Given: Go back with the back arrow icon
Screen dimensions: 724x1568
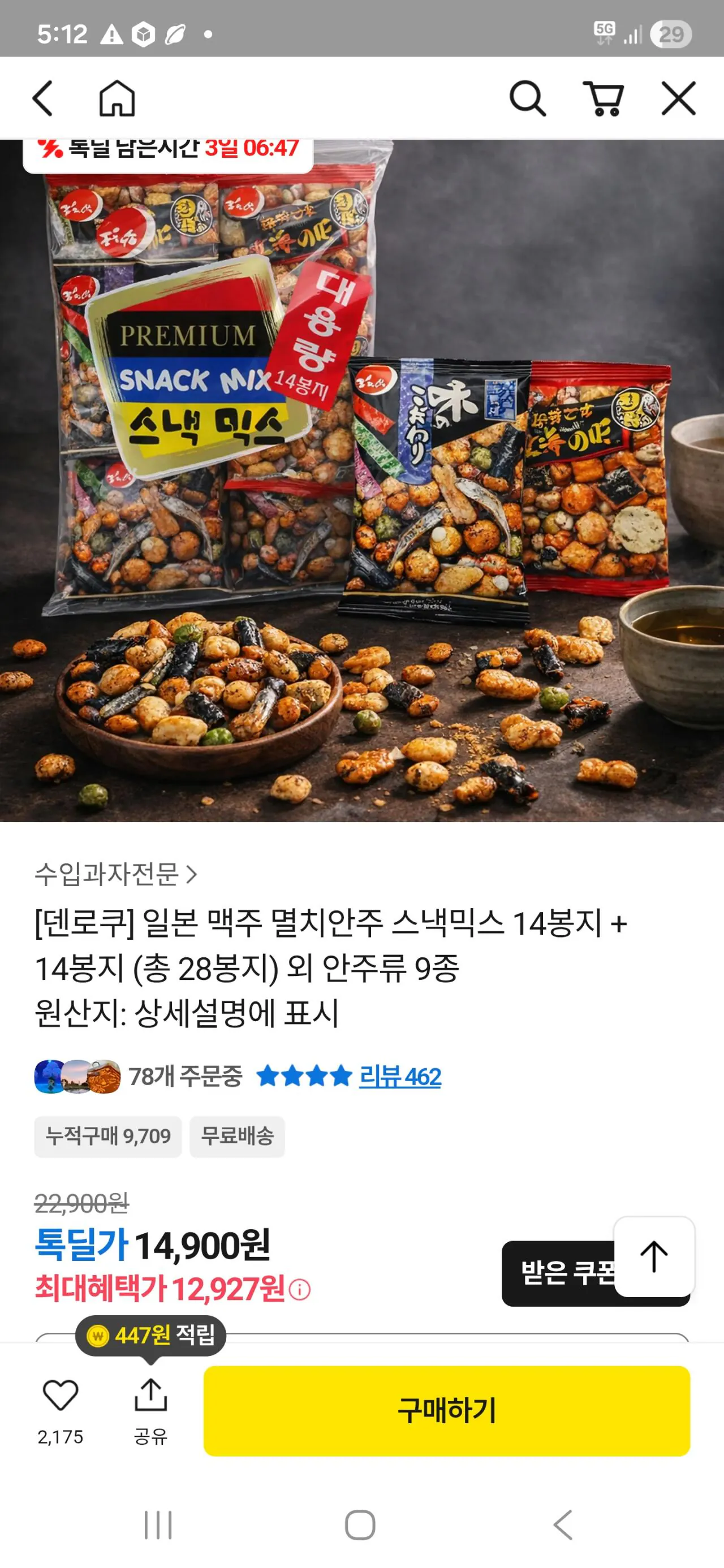Looking at the screenshot, I should pos(41,99).
